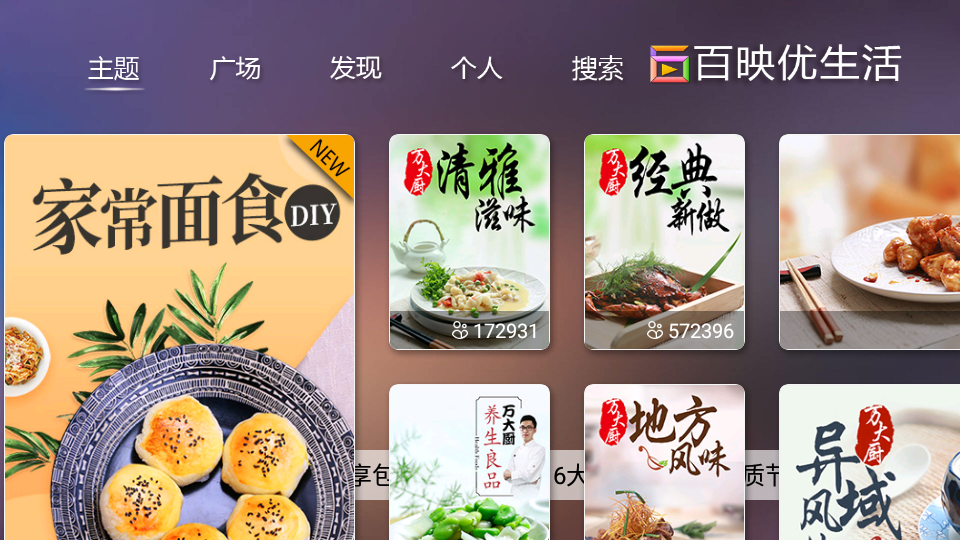The image size is (960, 540).
Task: Open the 搜索 tab
Action: (x=597, y=68)
